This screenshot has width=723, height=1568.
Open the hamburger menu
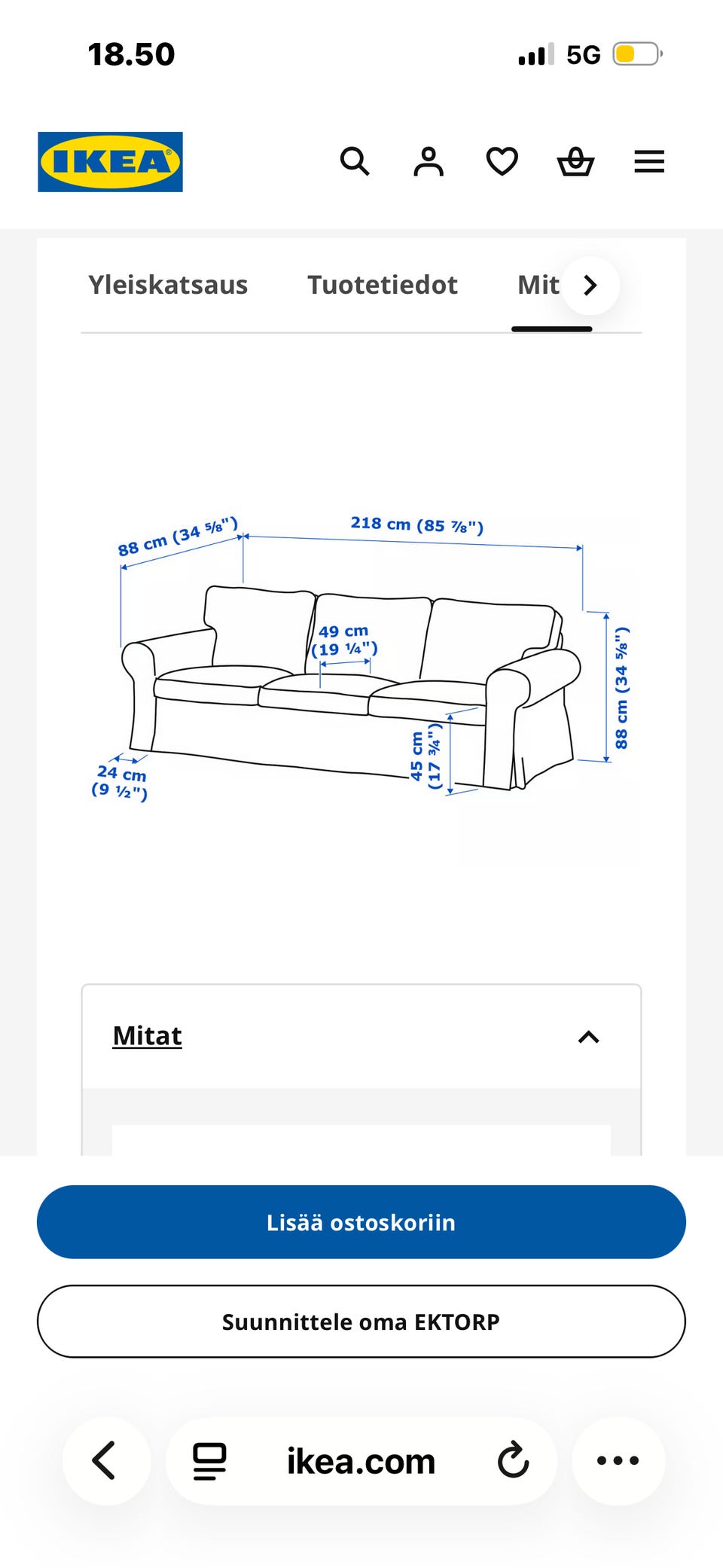pos(649,161)
